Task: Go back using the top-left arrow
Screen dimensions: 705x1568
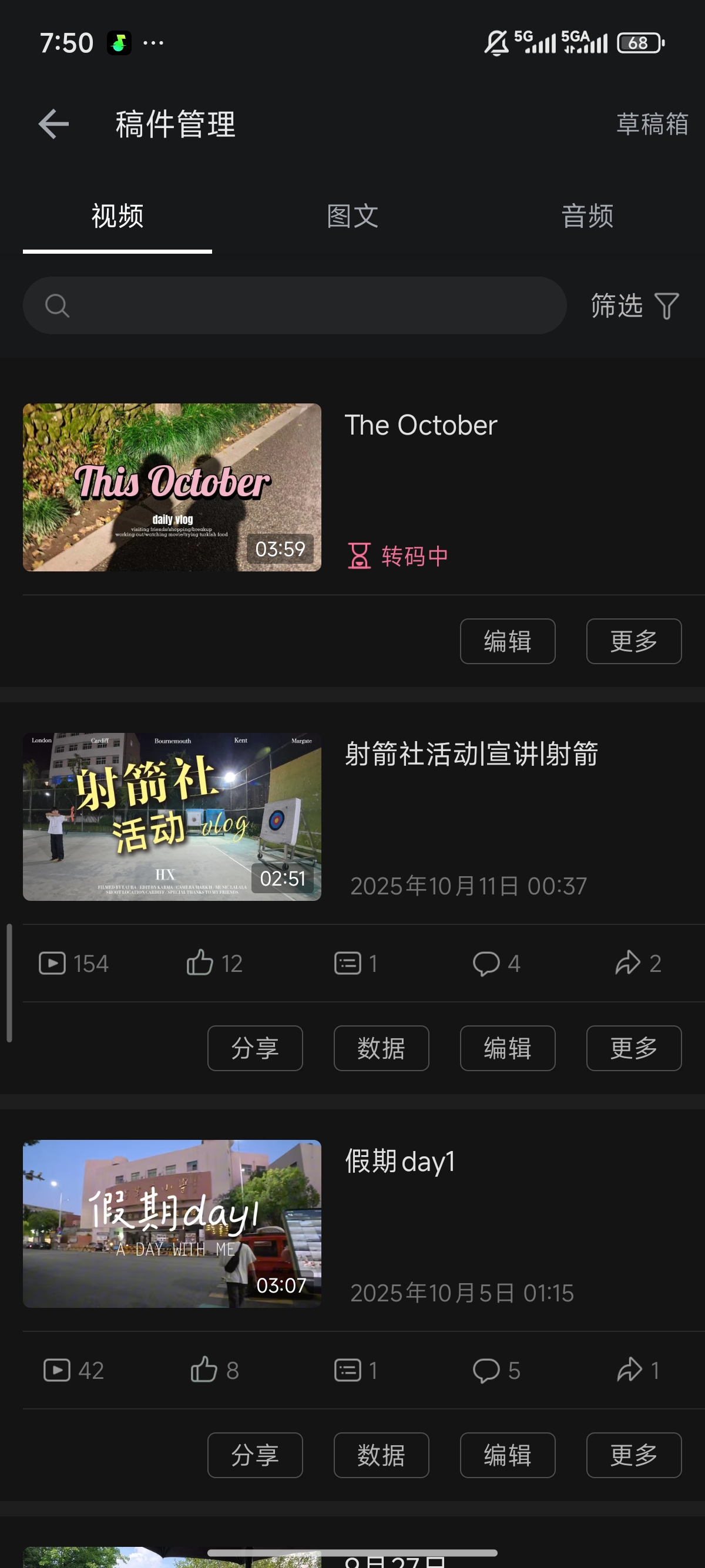Action: coord(53,124)
